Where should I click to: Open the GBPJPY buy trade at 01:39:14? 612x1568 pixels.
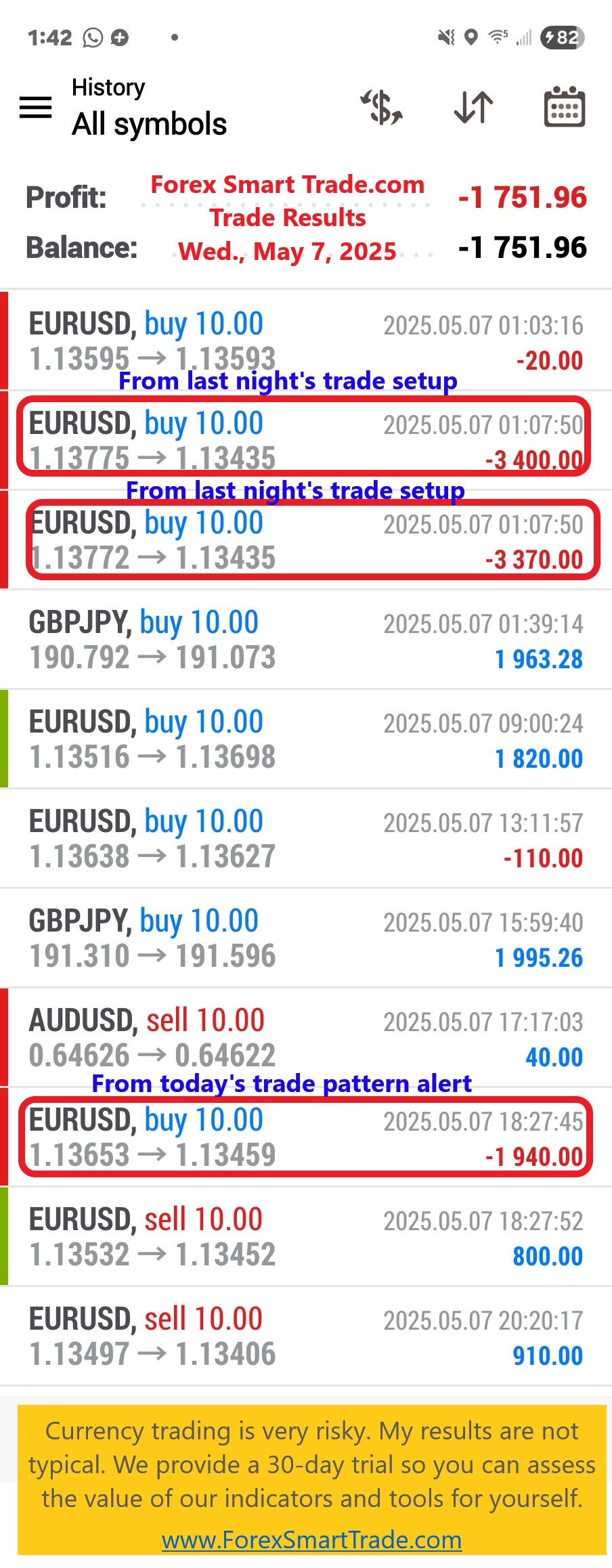point(306,639)
